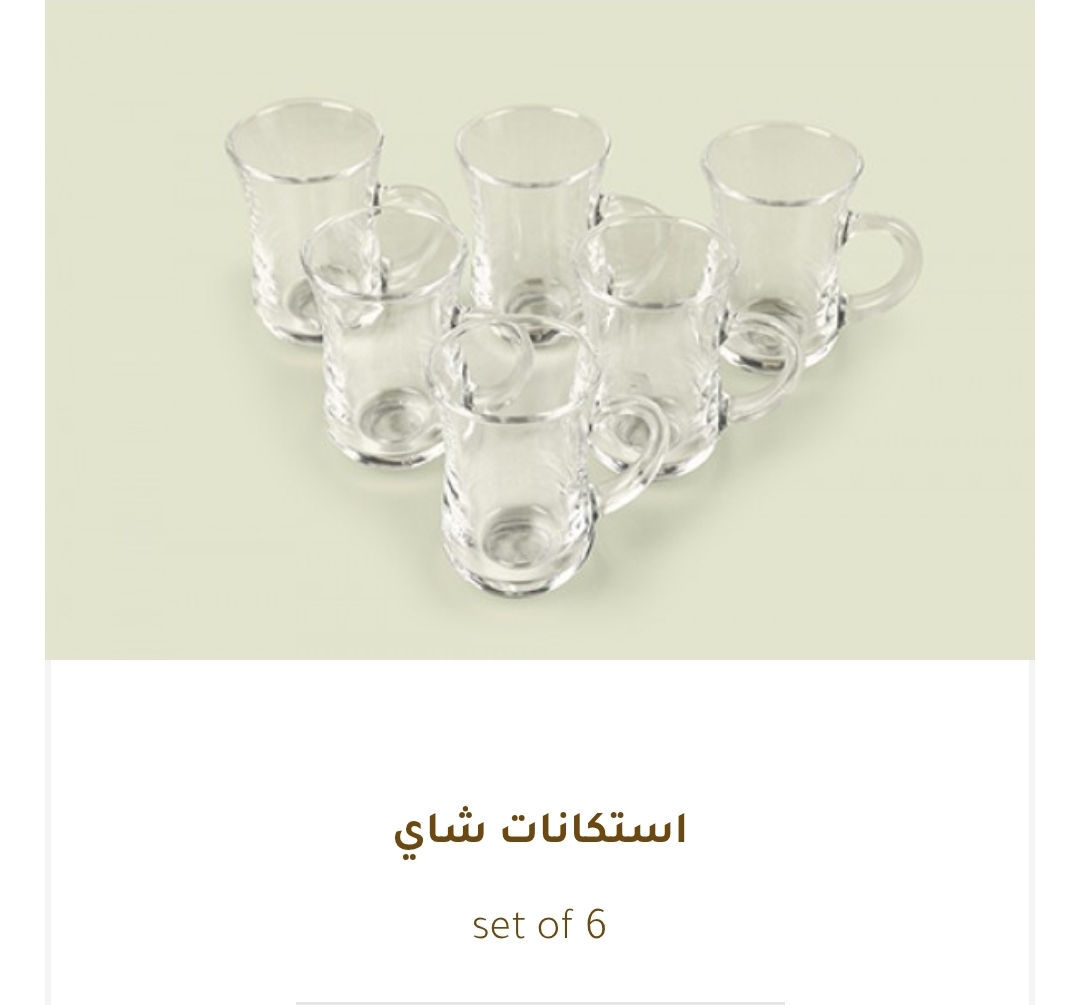The image size is (1080, 1005).
Task: Open the استكانات شاي tea glasses product
Action: coord(540,829)
